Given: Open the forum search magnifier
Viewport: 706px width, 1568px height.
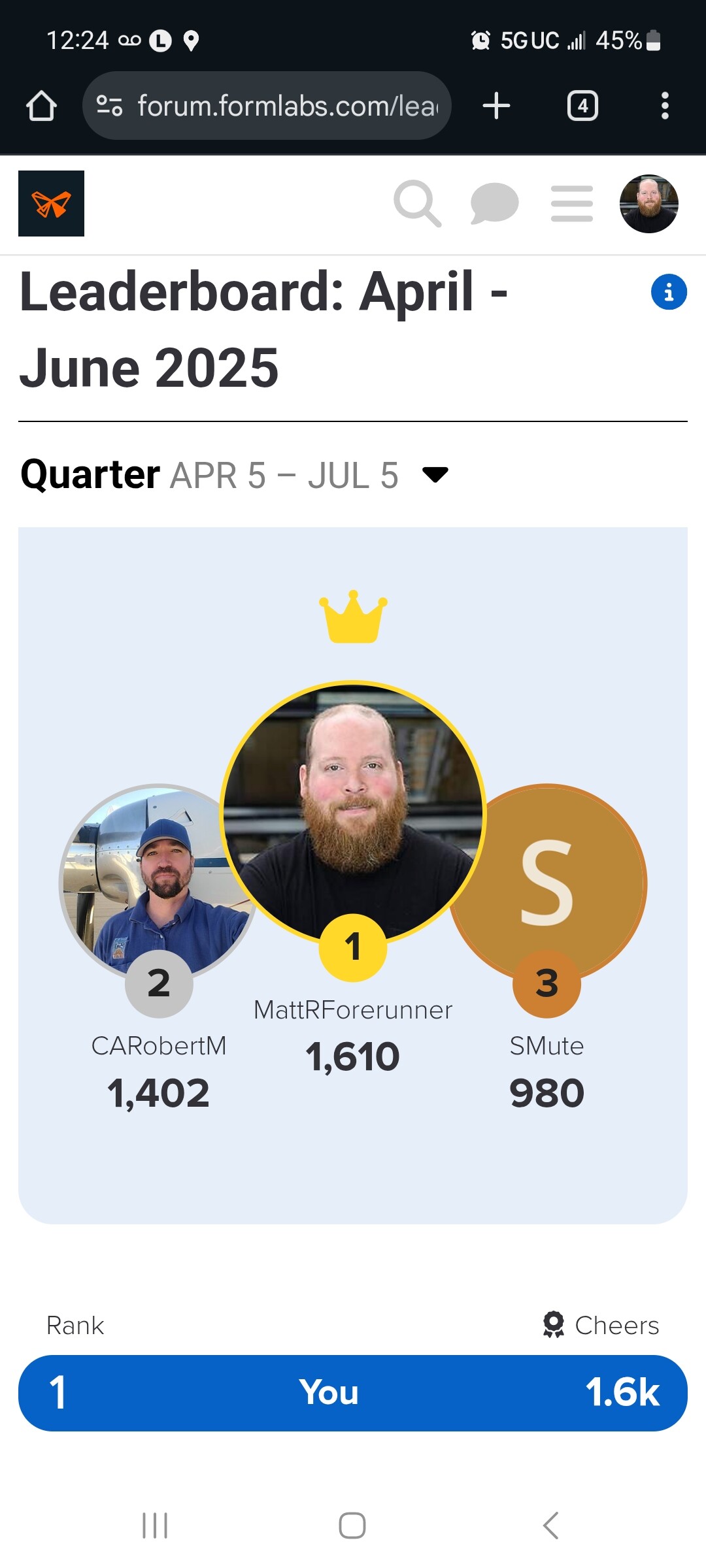Looking at the screenshot, I should pos(418,204).
